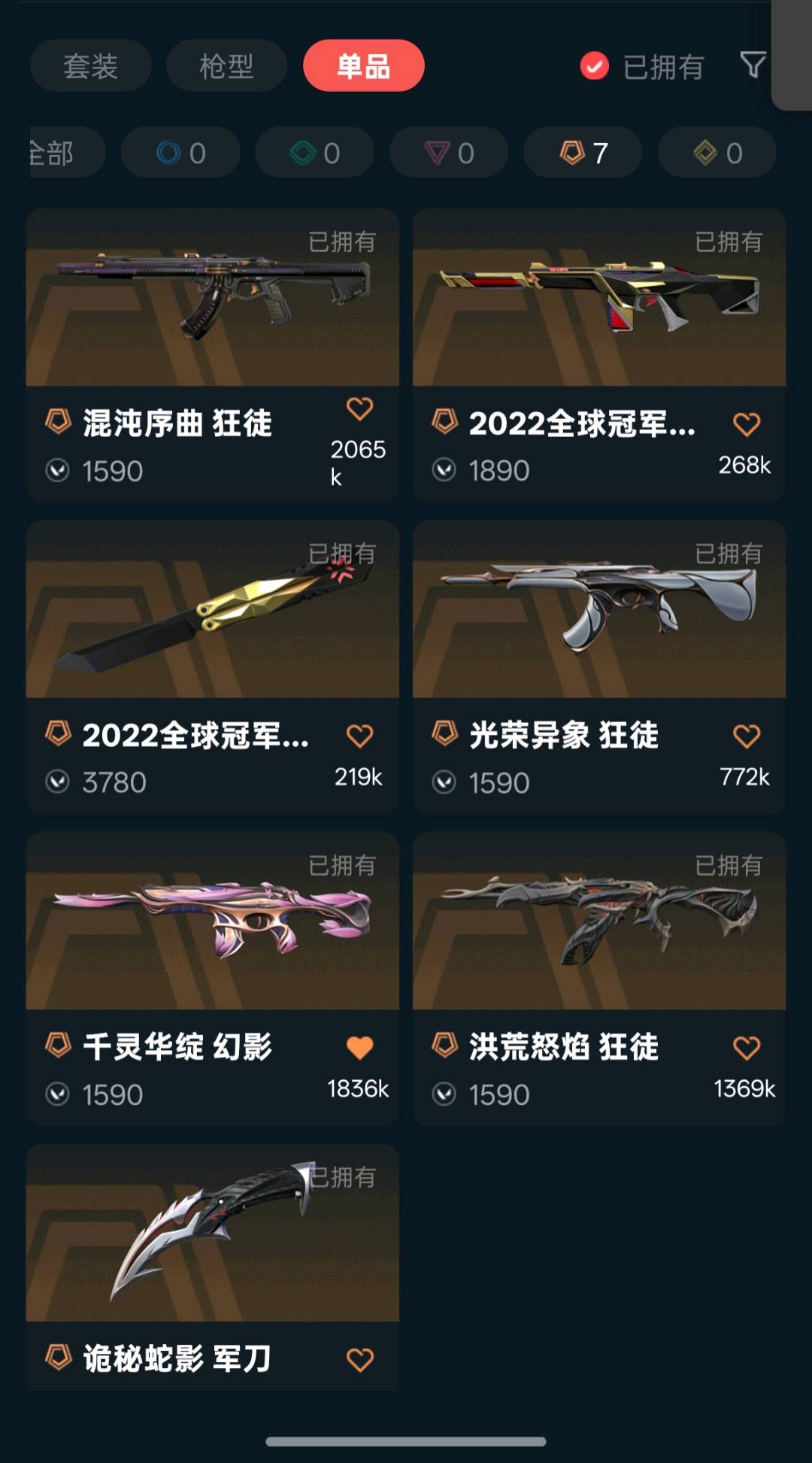
Task: Switch to the 枪型 tab
Action: (x=226, y=66)
